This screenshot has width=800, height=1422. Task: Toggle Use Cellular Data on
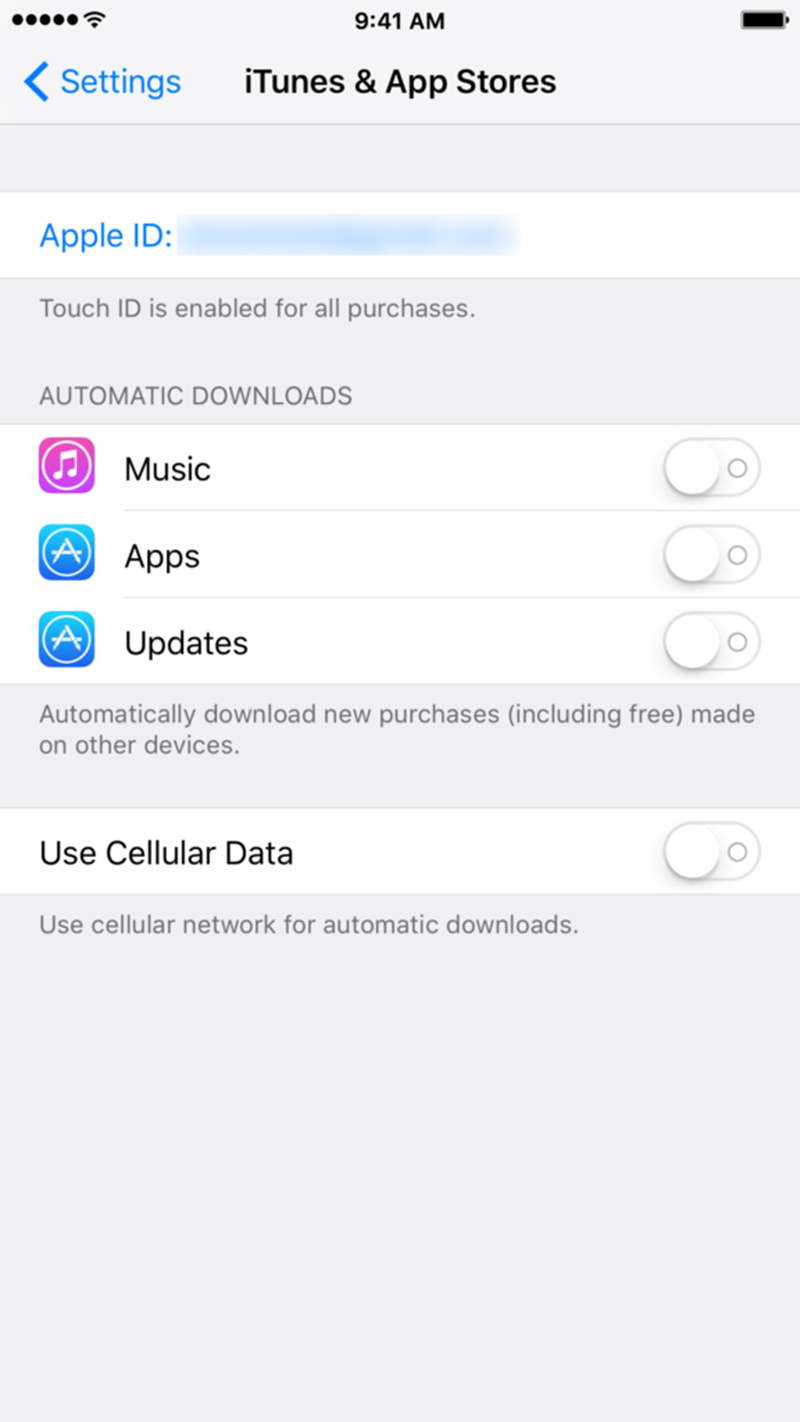(711, 852)
